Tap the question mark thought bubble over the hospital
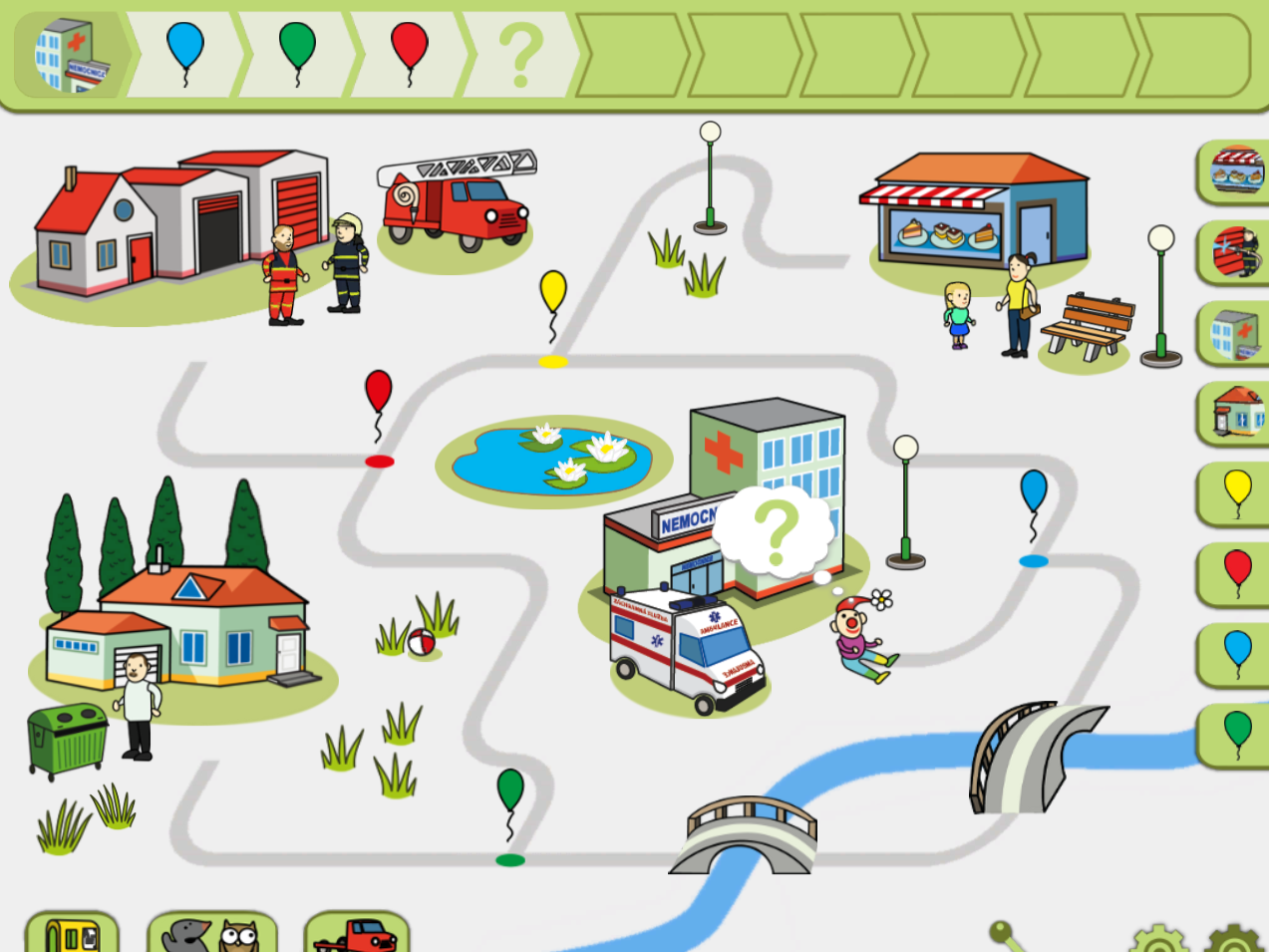This screenshot has width=1269, height=952. point(777,530)
